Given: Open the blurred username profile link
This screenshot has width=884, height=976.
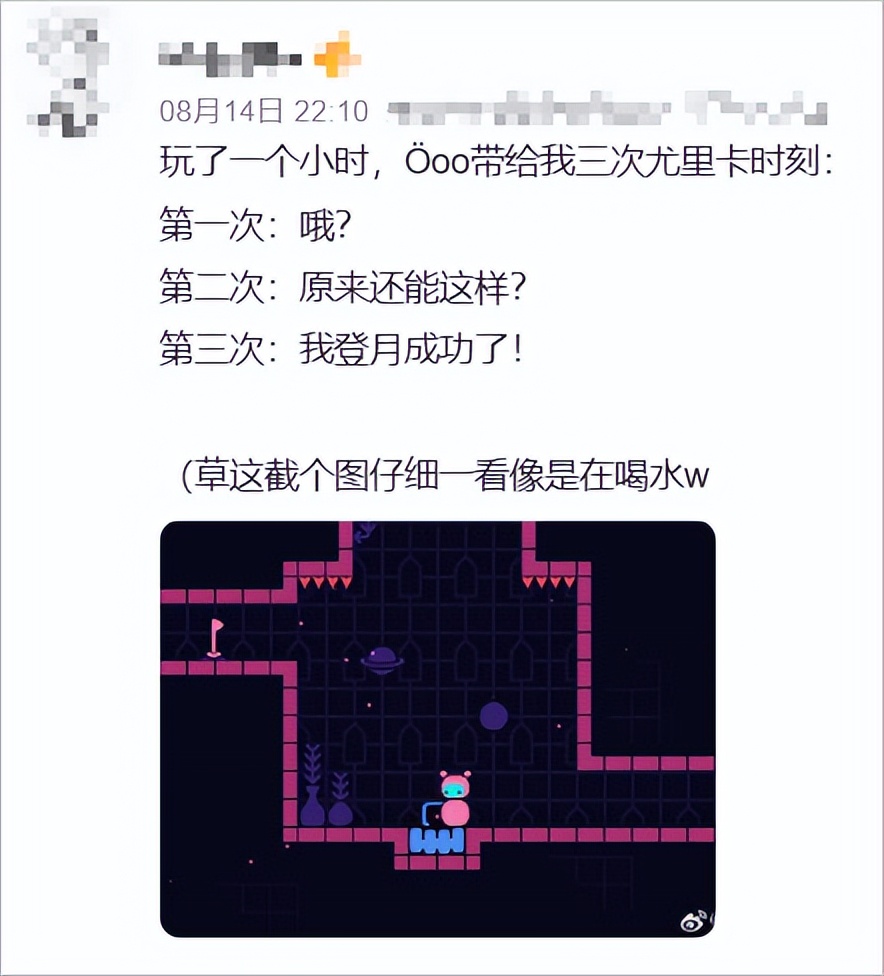Looking at the screenshot, I should click(x=229, y=58).
